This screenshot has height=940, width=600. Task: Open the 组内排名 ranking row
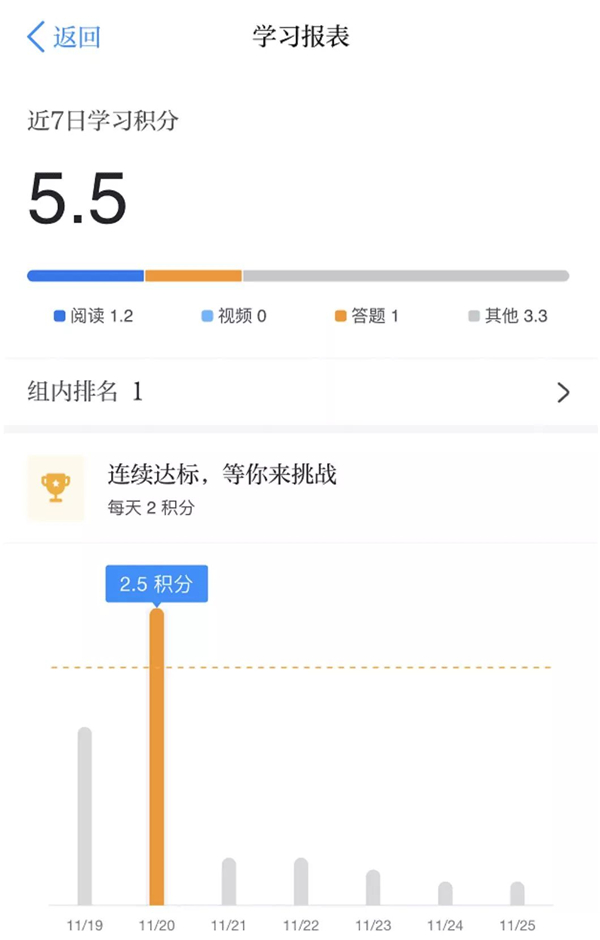pos(300,392)
